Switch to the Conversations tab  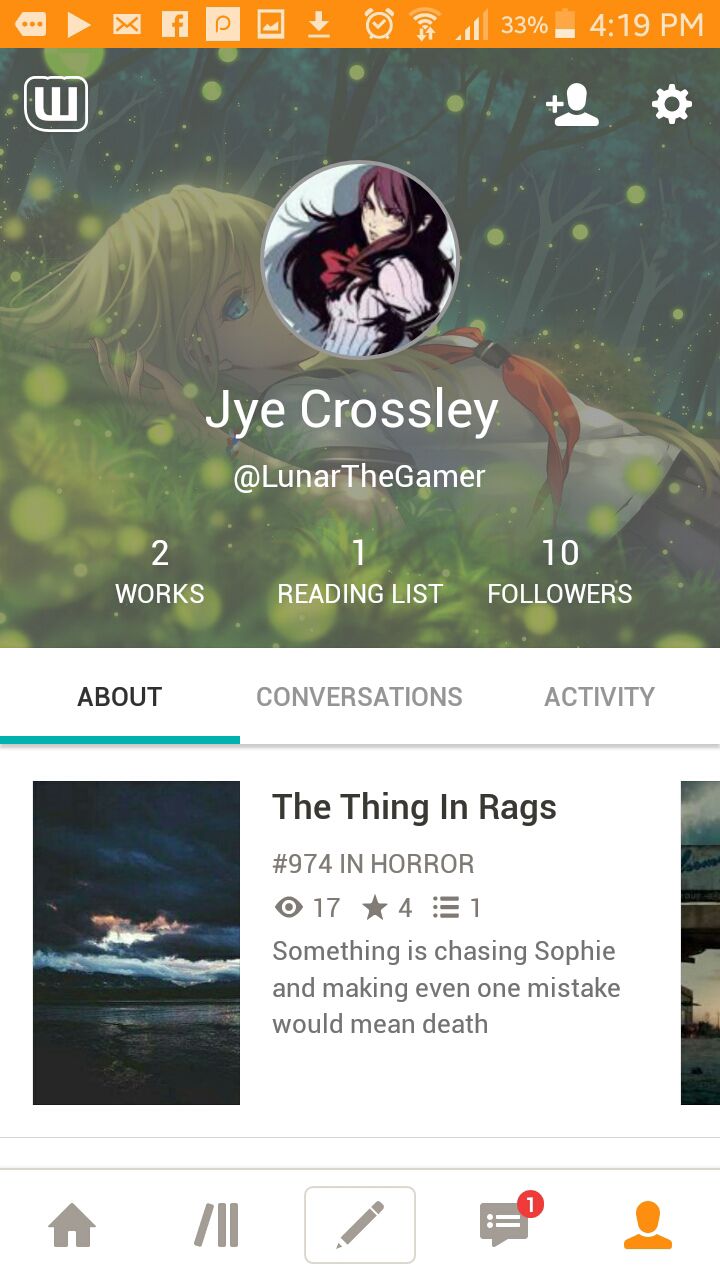tap(359, 697)
